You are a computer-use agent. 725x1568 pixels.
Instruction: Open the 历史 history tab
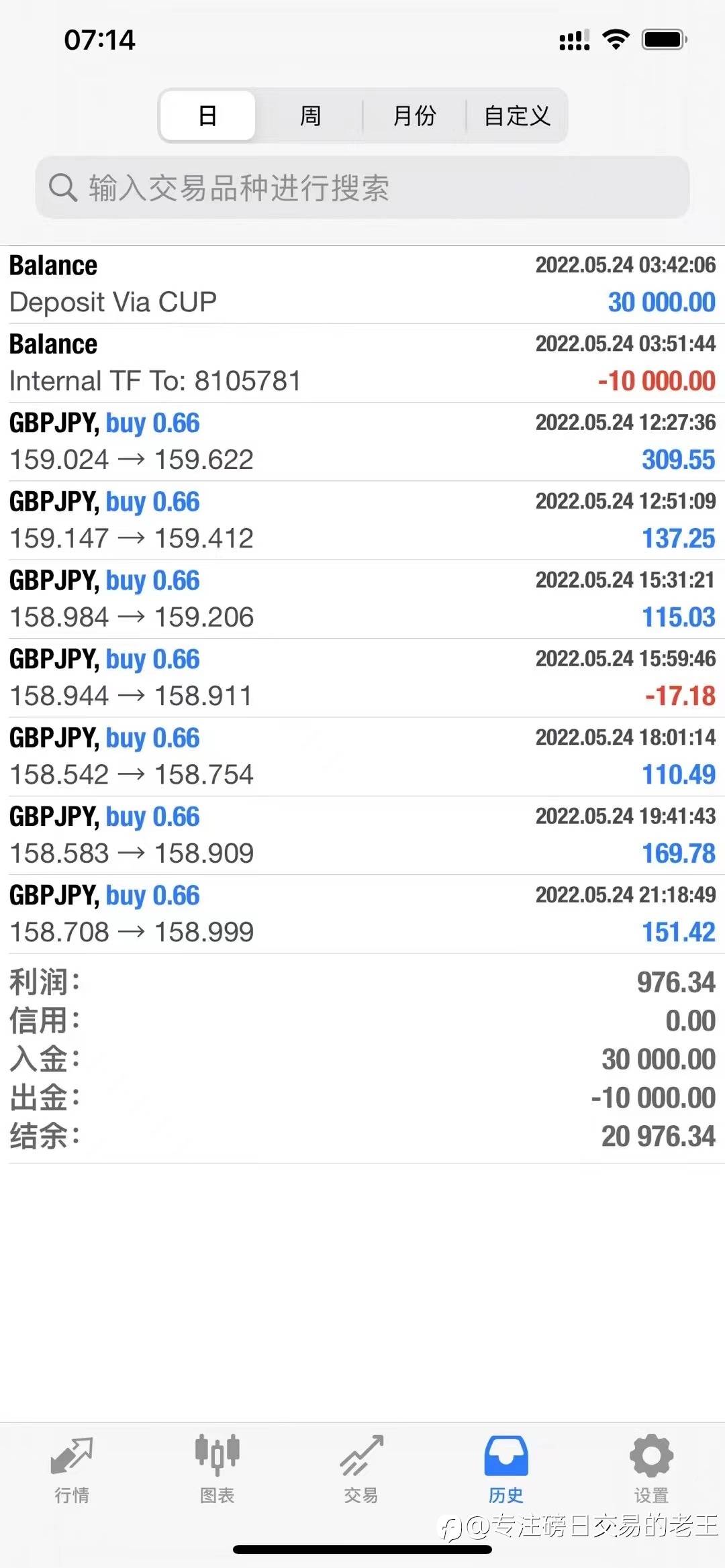[x=506, y=1469]
